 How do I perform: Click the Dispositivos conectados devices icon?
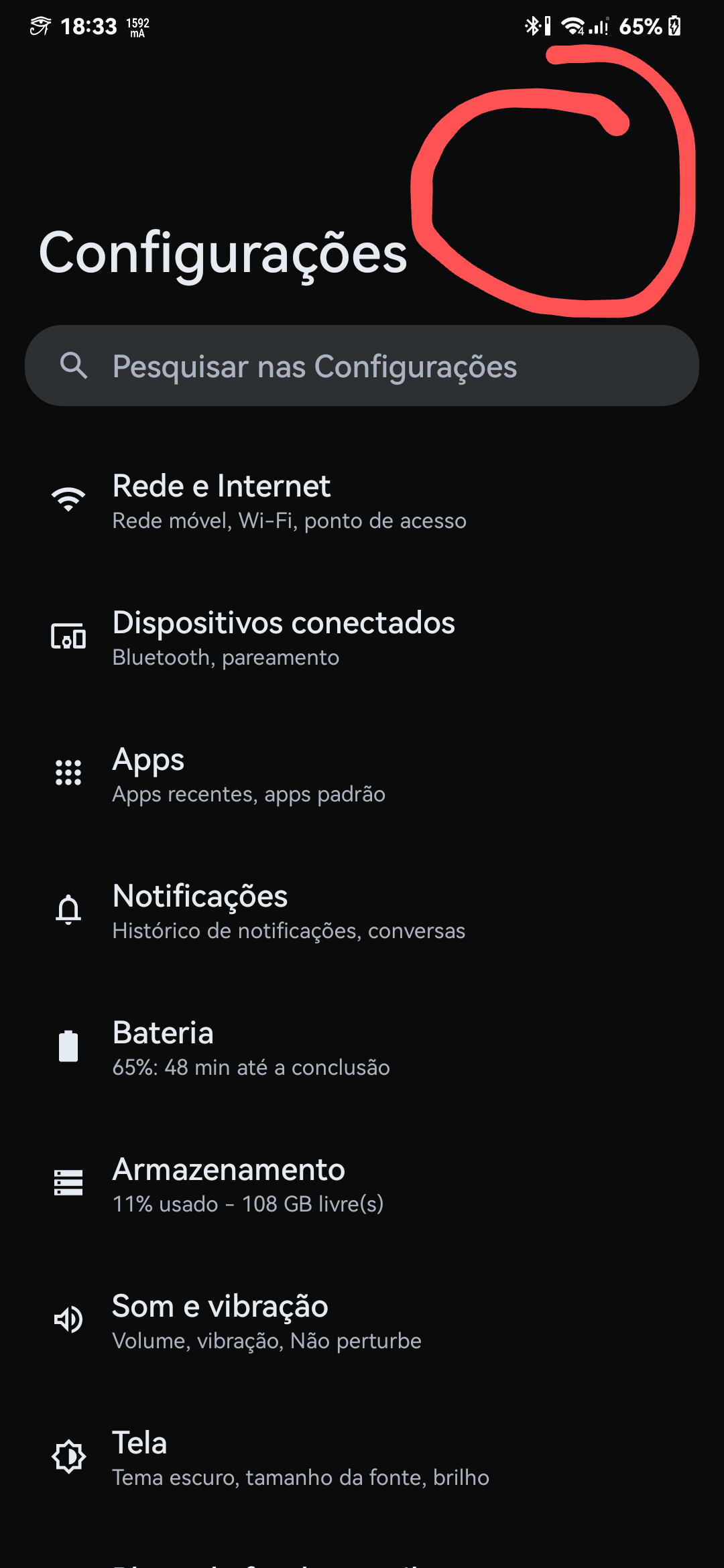pos(68,637)
